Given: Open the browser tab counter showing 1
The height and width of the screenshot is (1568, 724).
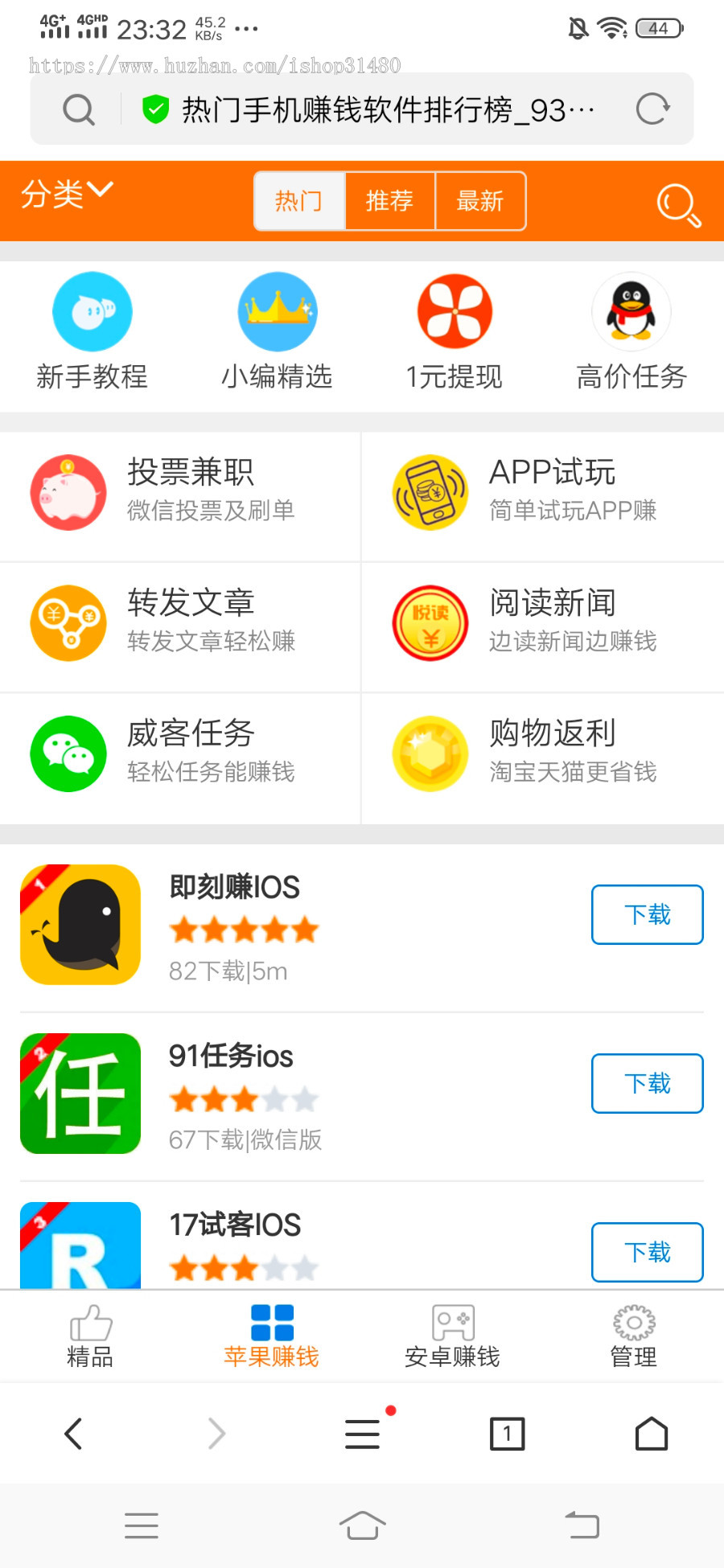Looking at the screenshot, I should (x=507, y=1433).
